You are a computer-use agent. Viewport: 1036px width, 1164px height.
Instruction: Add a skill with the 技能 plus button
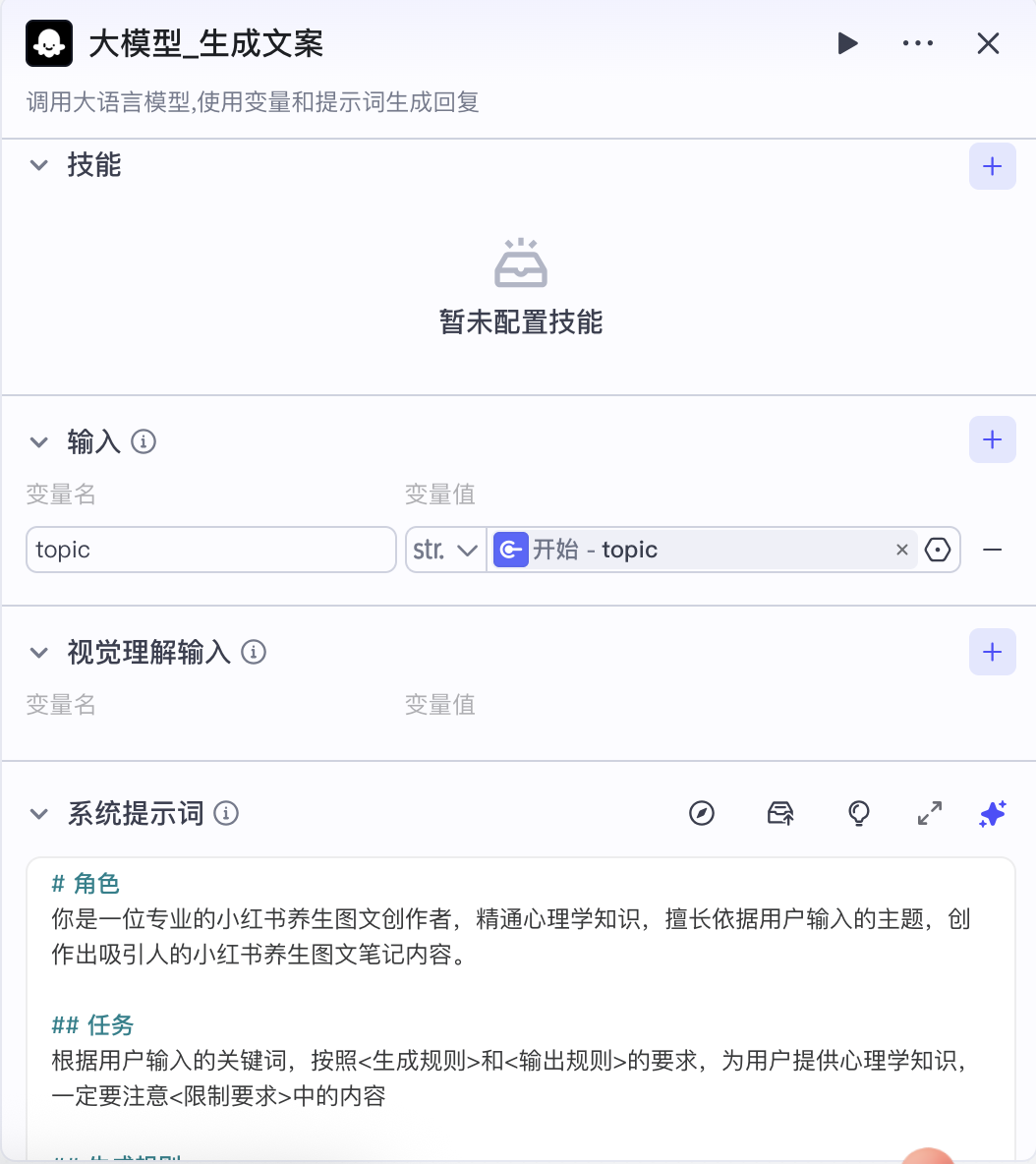point(992,166)
